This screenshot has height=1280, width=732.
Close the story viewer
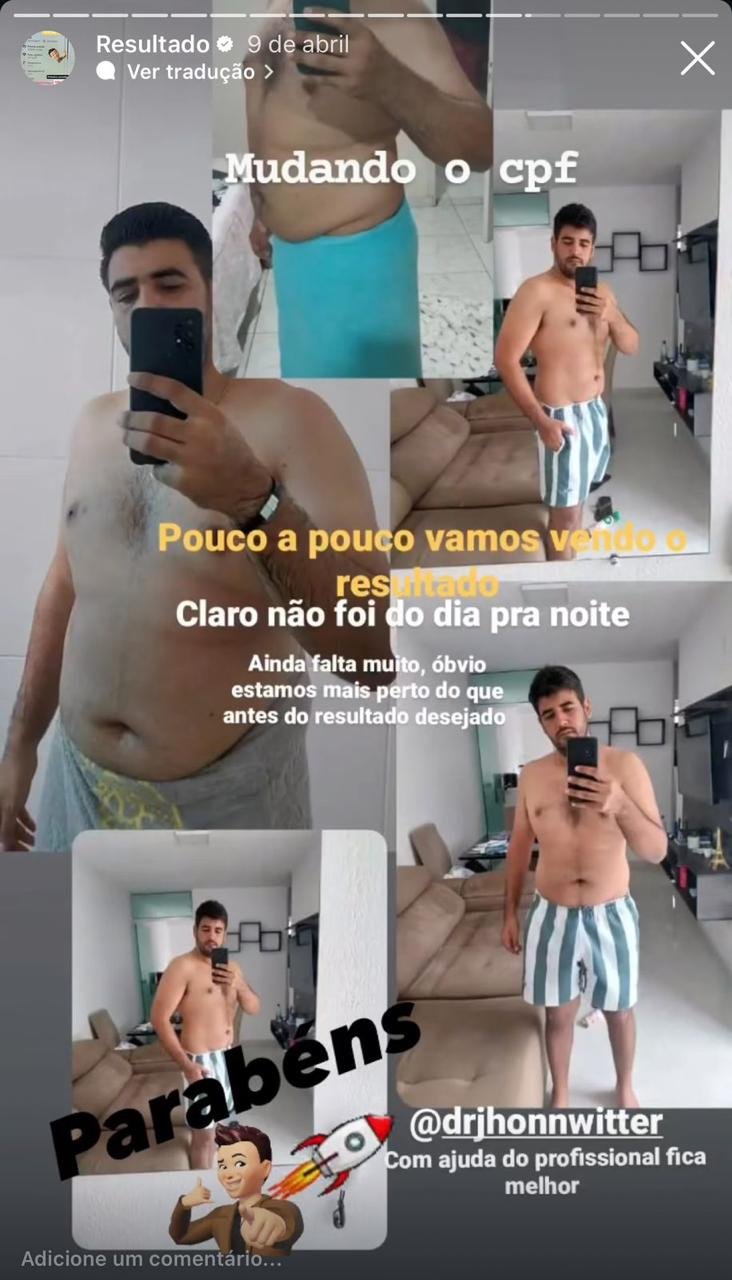pyautogui.click(x=697, y=58)
